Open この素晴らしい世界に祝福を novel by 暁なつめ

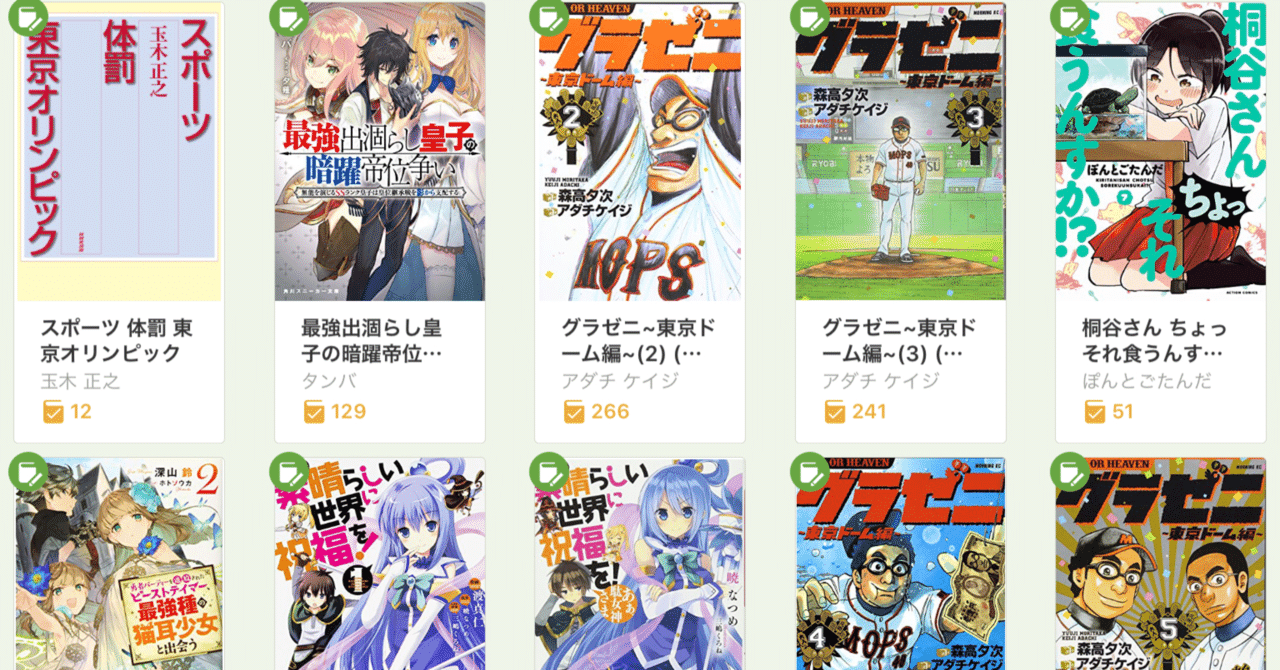point(639,565)
